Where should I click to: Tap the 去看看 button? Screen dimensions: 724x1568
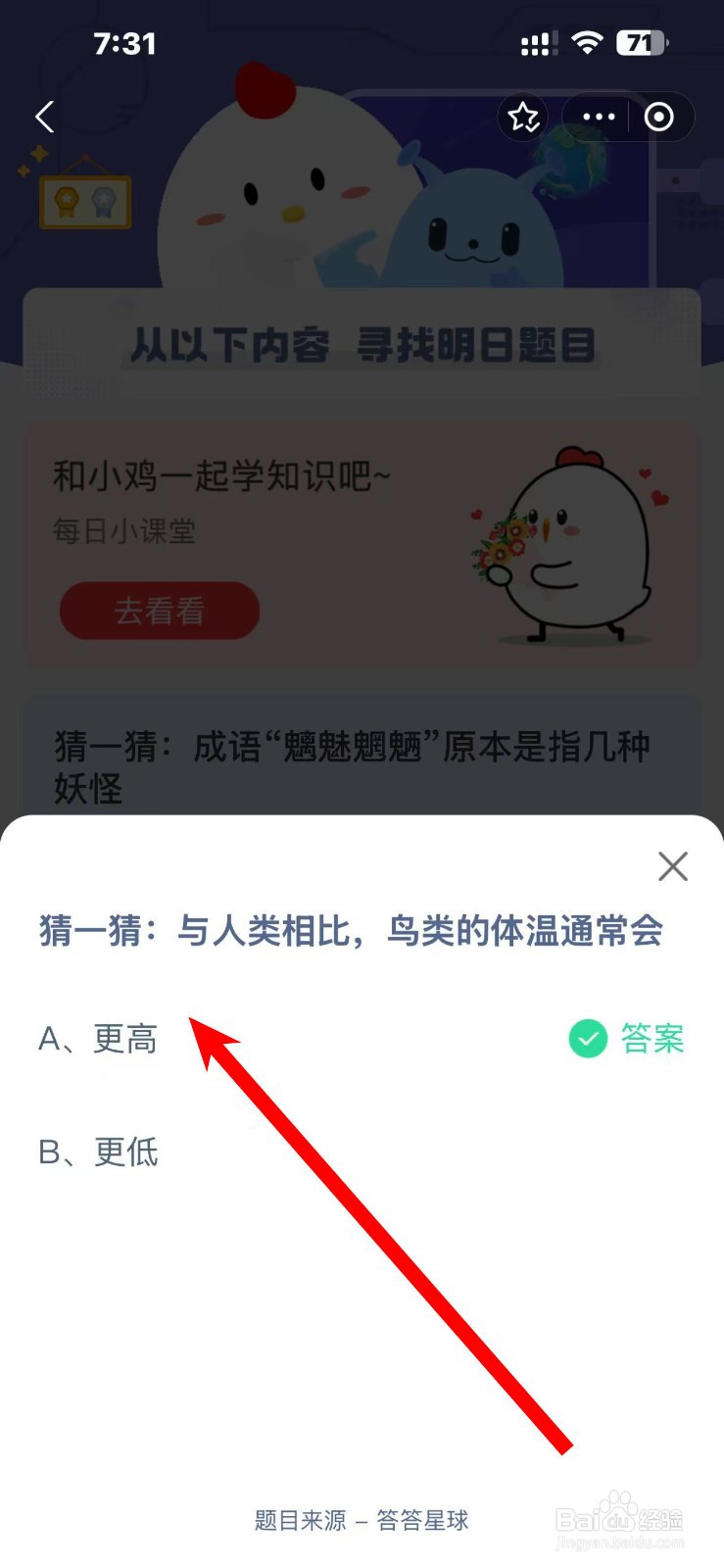(159, 611)
